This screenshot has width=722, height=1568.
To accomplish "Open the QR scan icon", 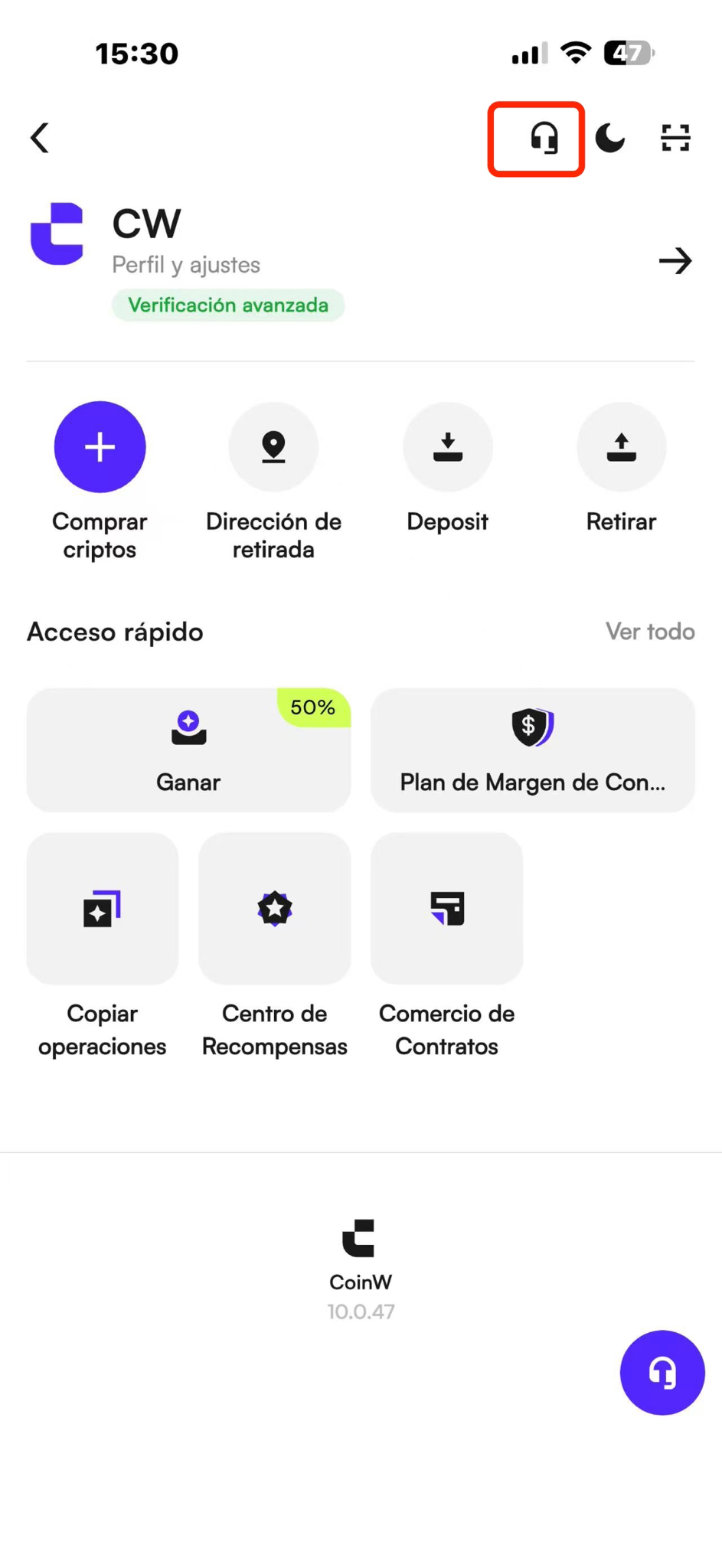I will coord(675,138).
